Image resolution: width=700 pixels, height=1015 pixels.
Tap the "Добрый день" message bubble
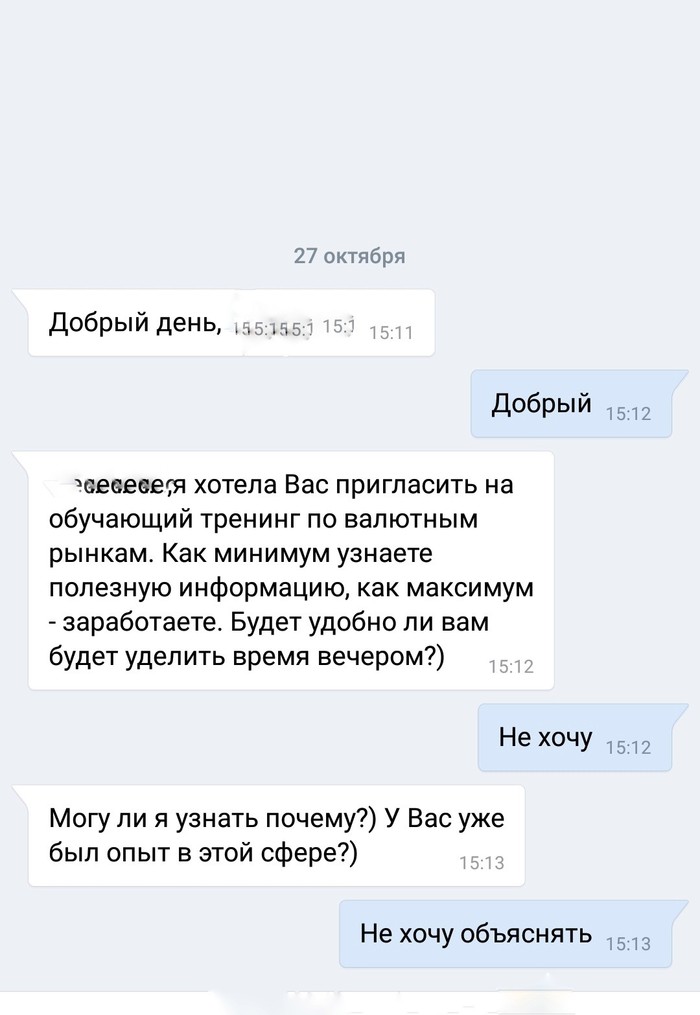click(230, 323)
